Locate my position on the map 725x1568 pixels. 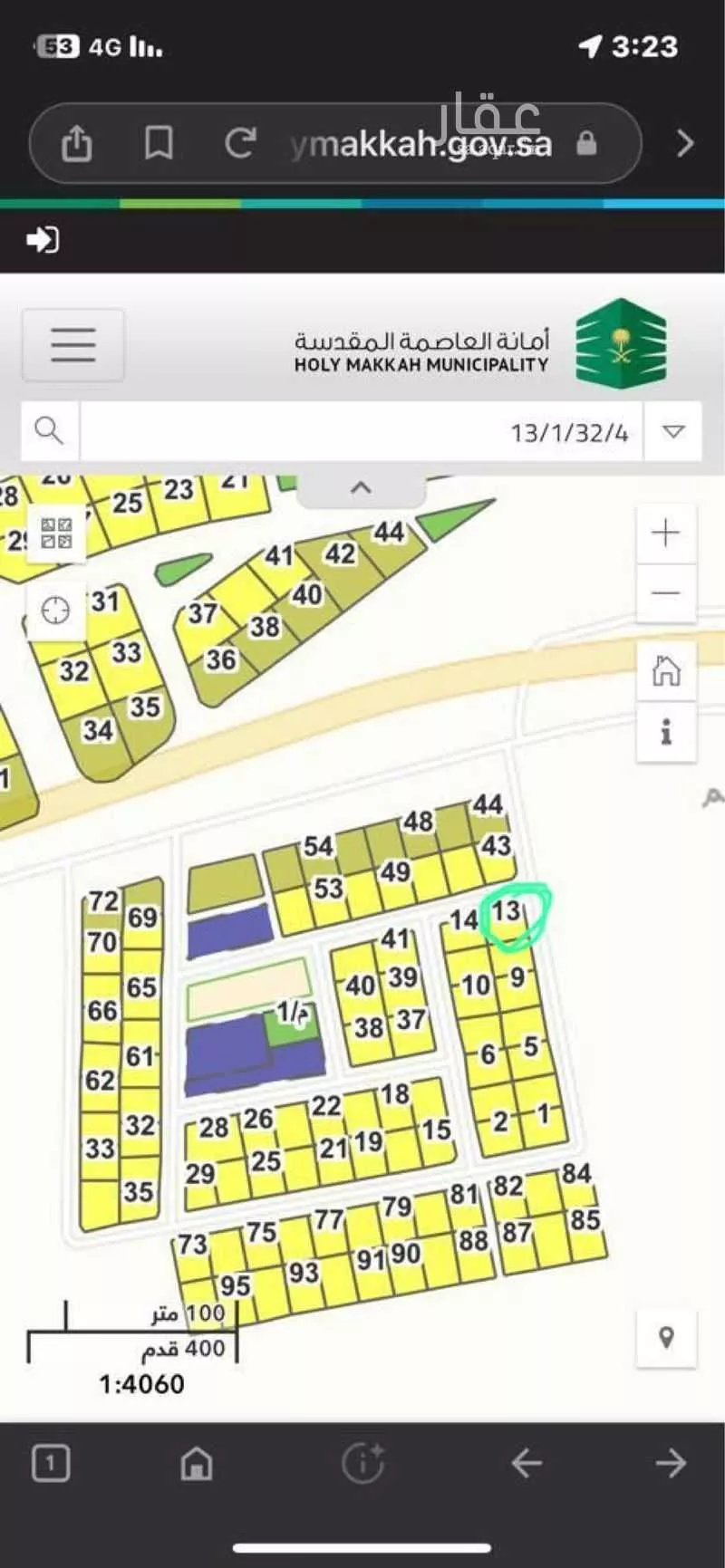pyautogui.click(x=56, y=611)
